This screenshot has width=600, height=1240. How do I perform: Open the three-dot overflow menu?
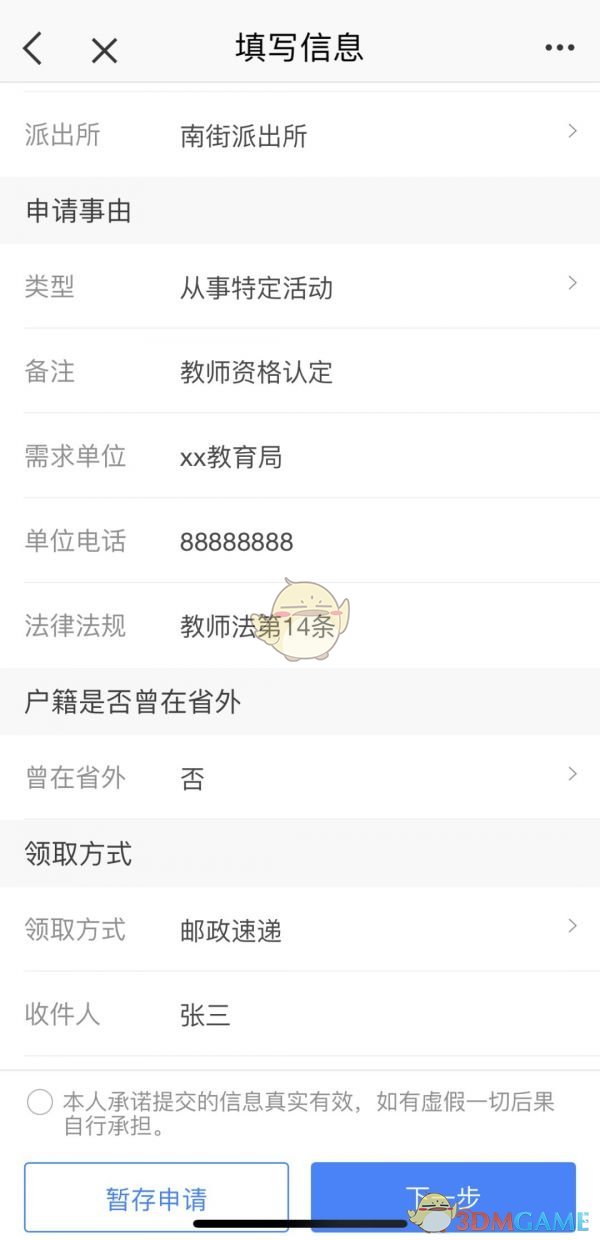point(561,48)
